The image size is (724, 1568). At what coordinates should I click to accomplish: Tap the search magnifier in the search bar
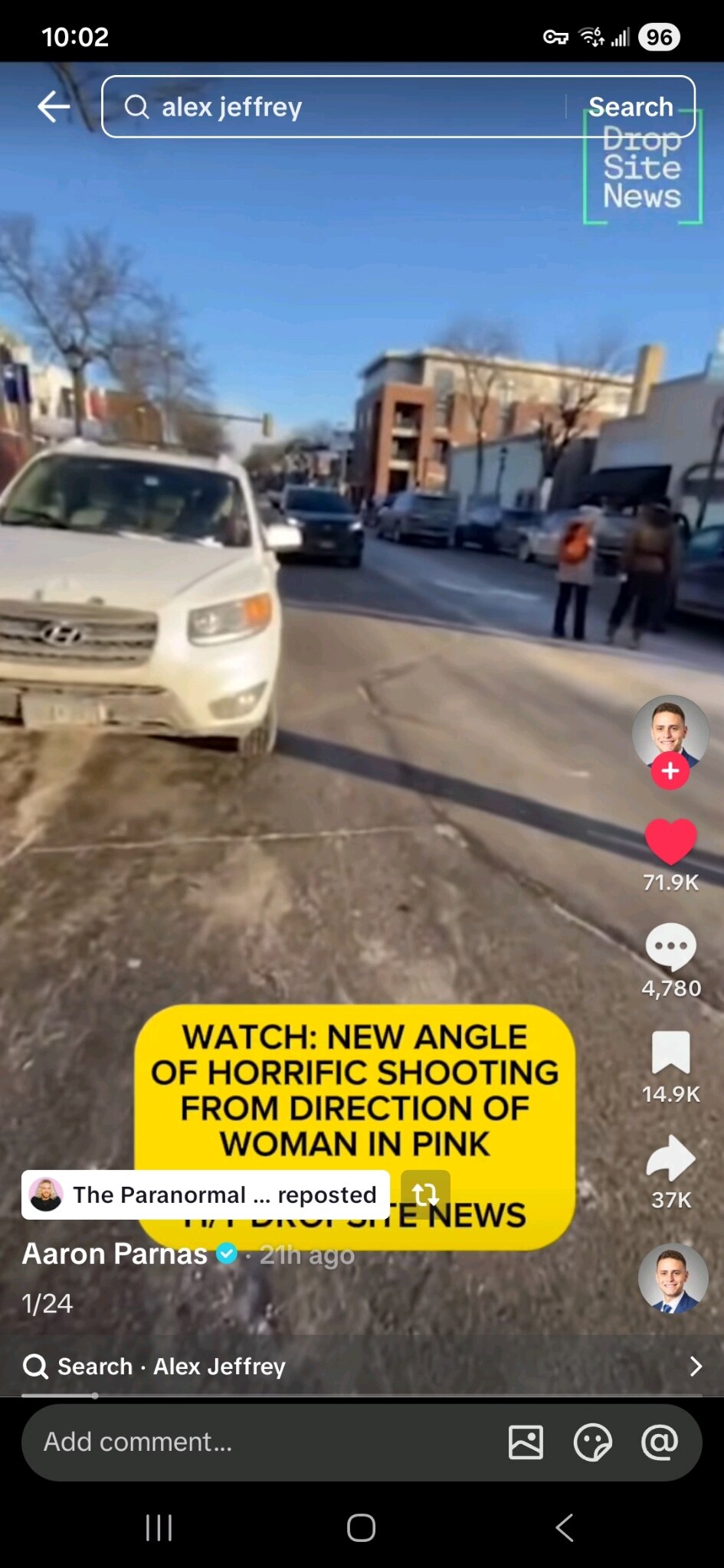tap(139, 106)
